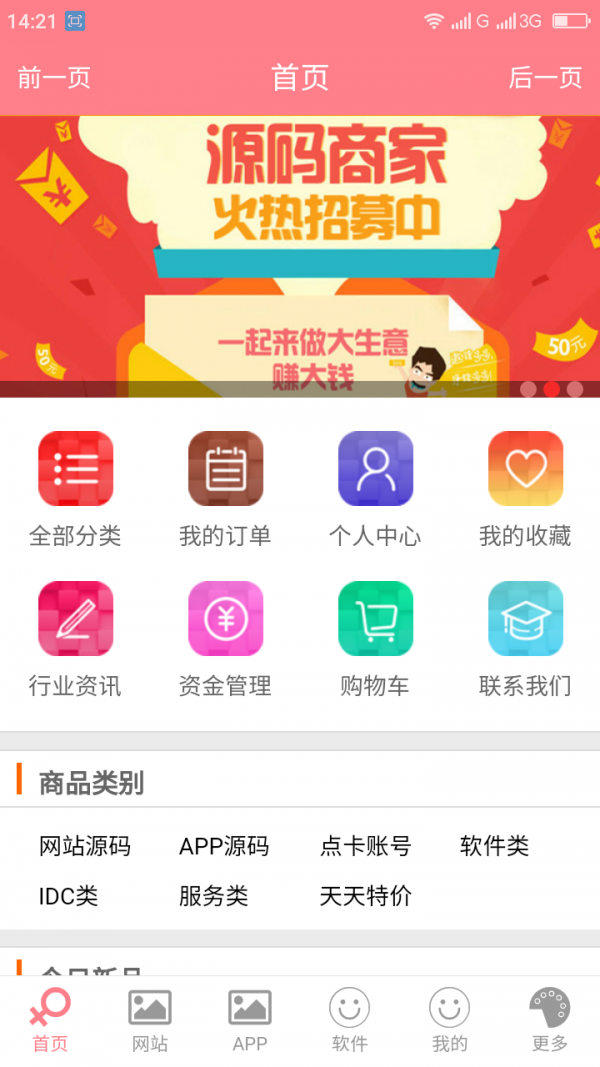Go to next page via 后一页
Screen dimensions: 600x1067
click(545, 78)
